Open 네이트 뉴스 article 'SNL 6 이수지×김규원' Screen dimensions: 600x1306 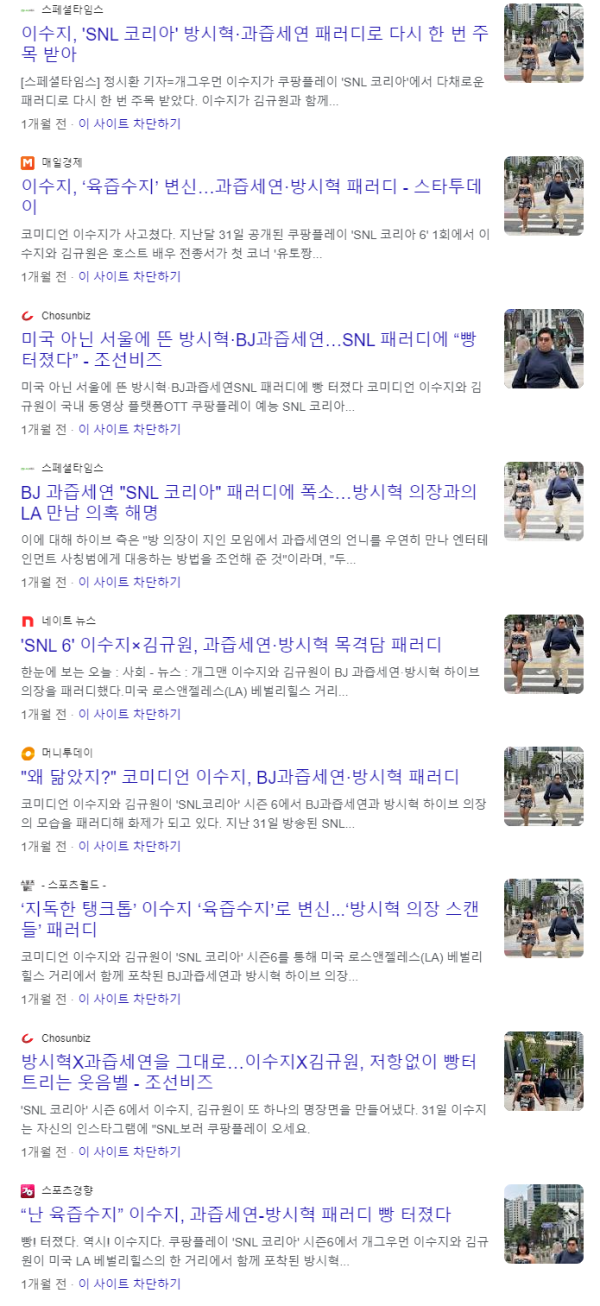pos(231,644)
